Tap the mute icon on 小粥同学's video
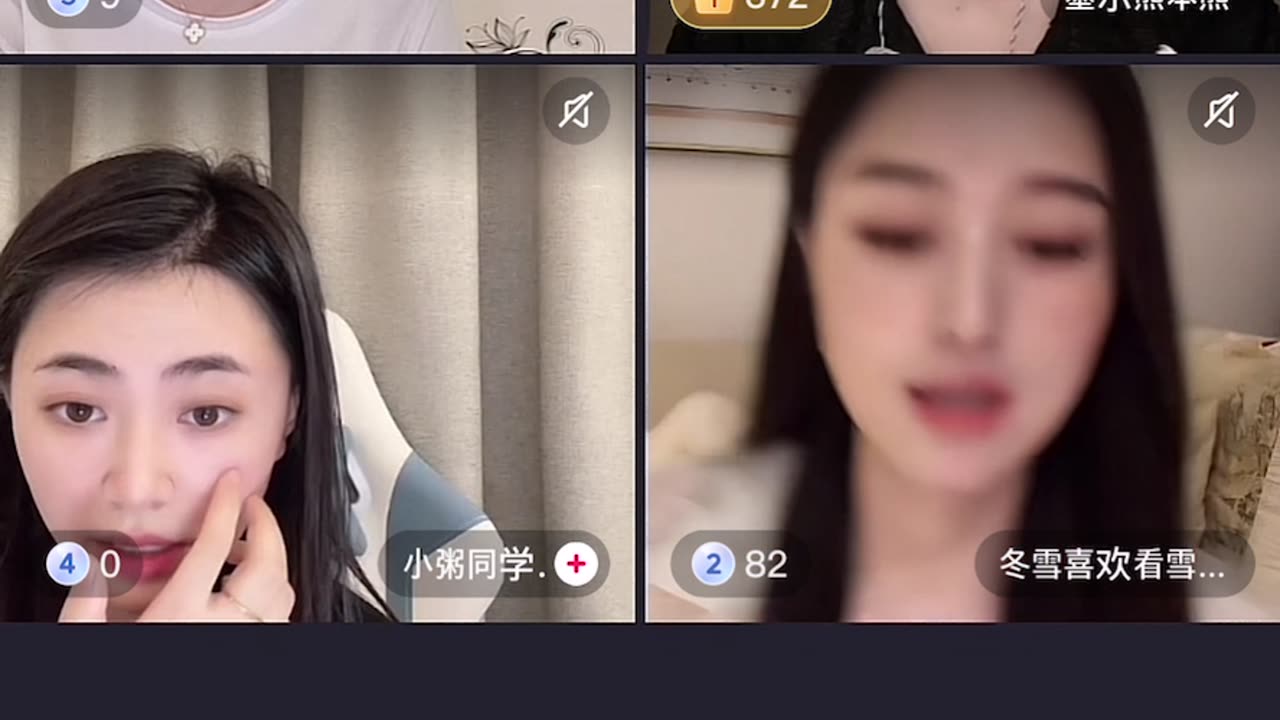The image size is (1280, 720). click(576, 111)
